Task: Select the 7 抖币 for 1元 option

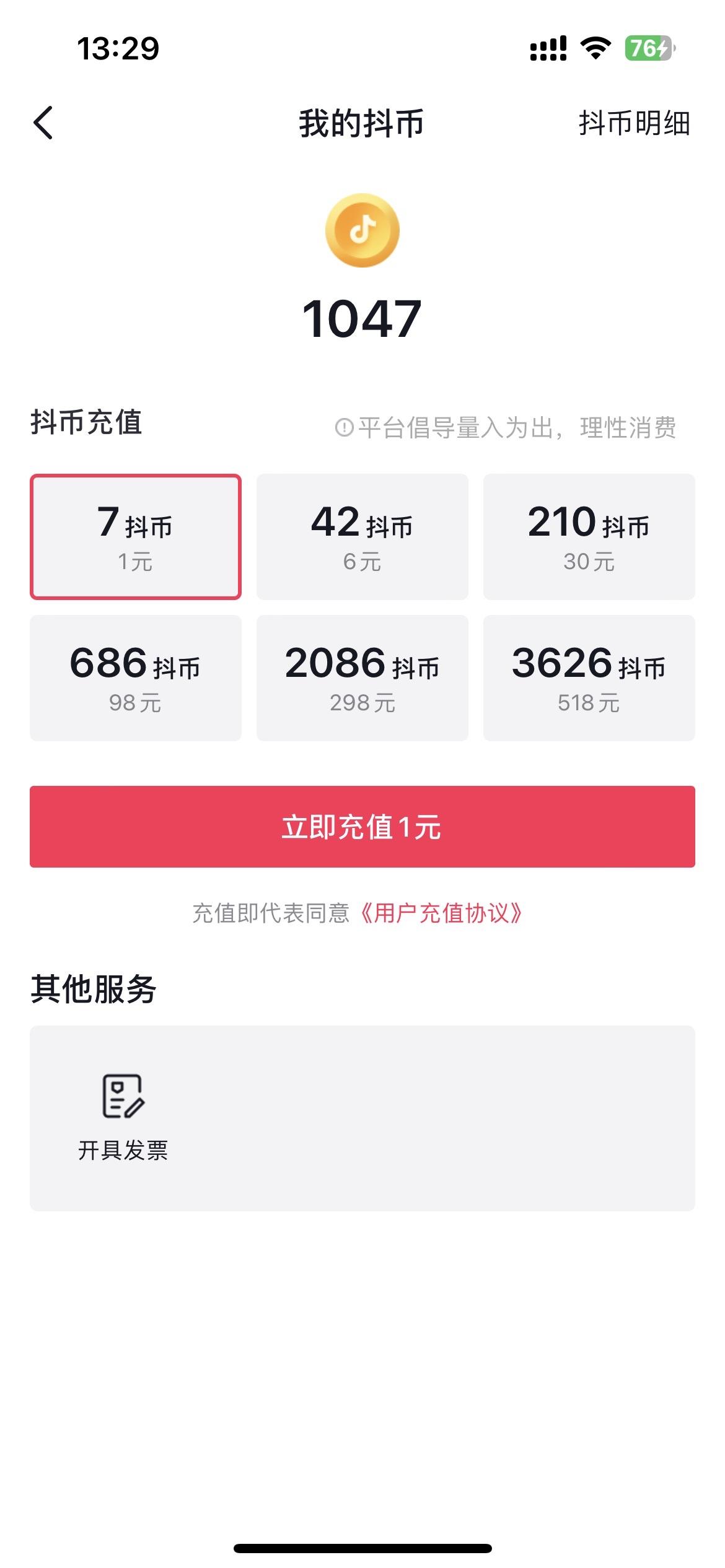Action: [136, 537]
